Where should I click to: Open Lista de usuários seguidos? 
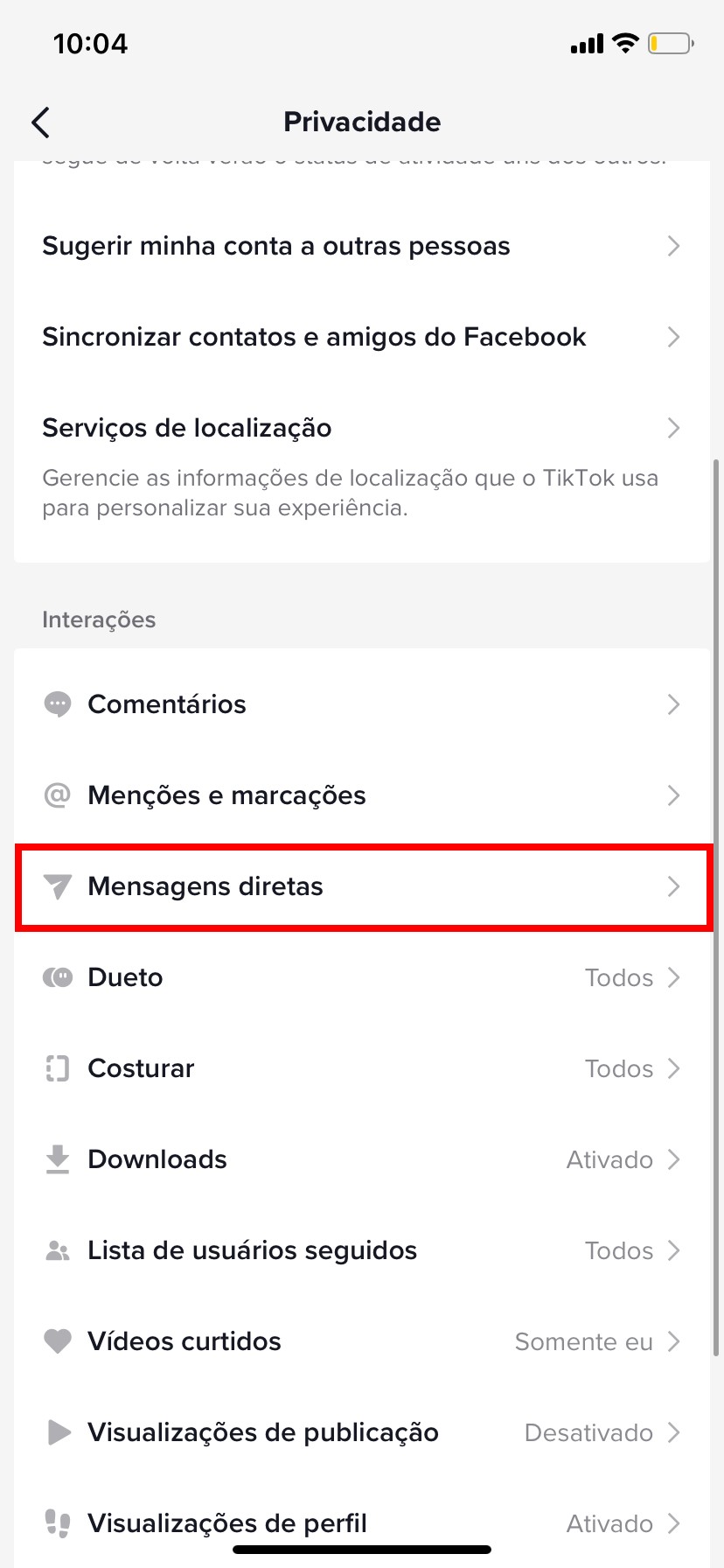tap(362, 1250)
